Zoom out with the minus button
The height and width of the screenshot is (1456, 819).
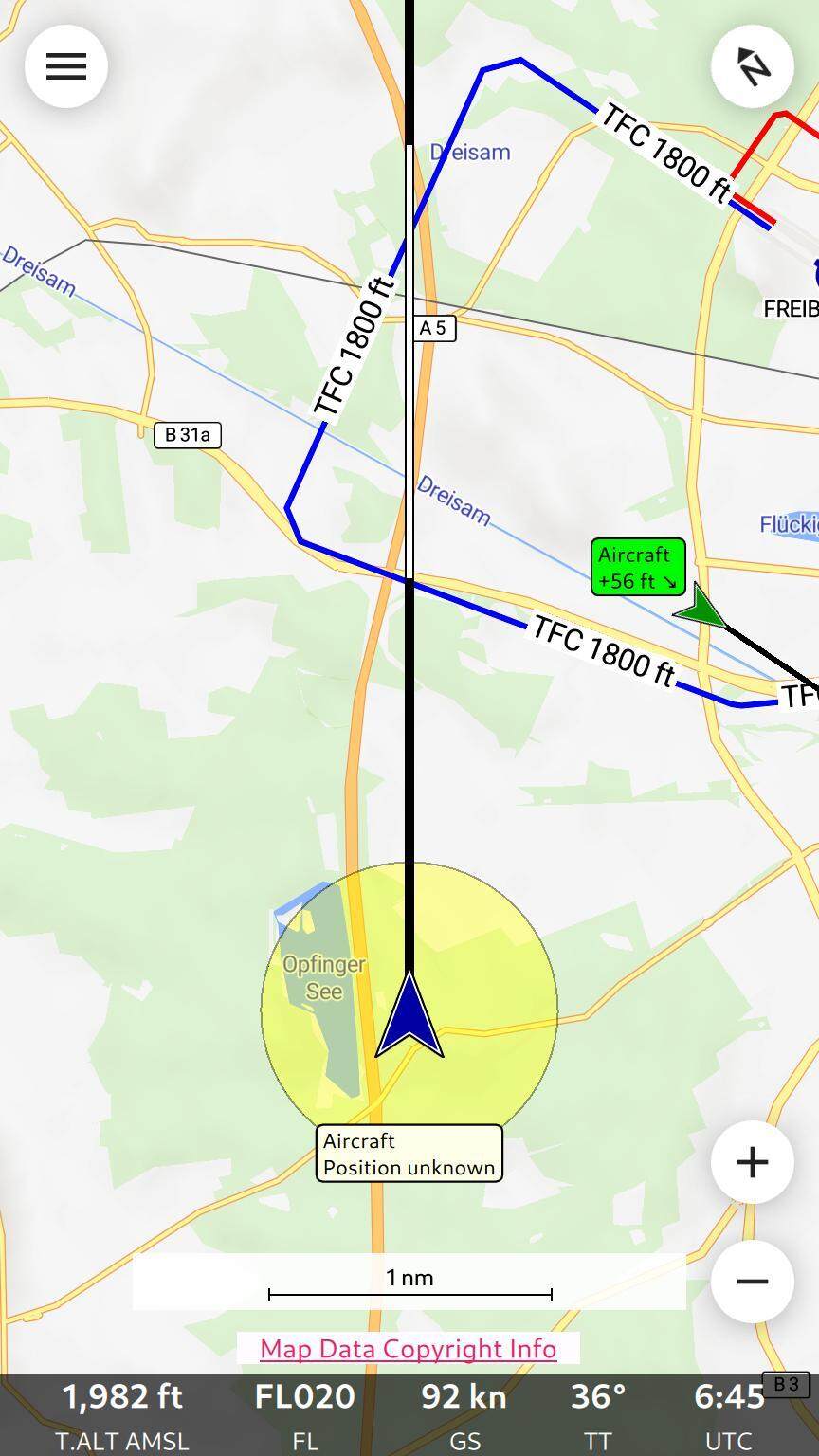pos(753,1282)
